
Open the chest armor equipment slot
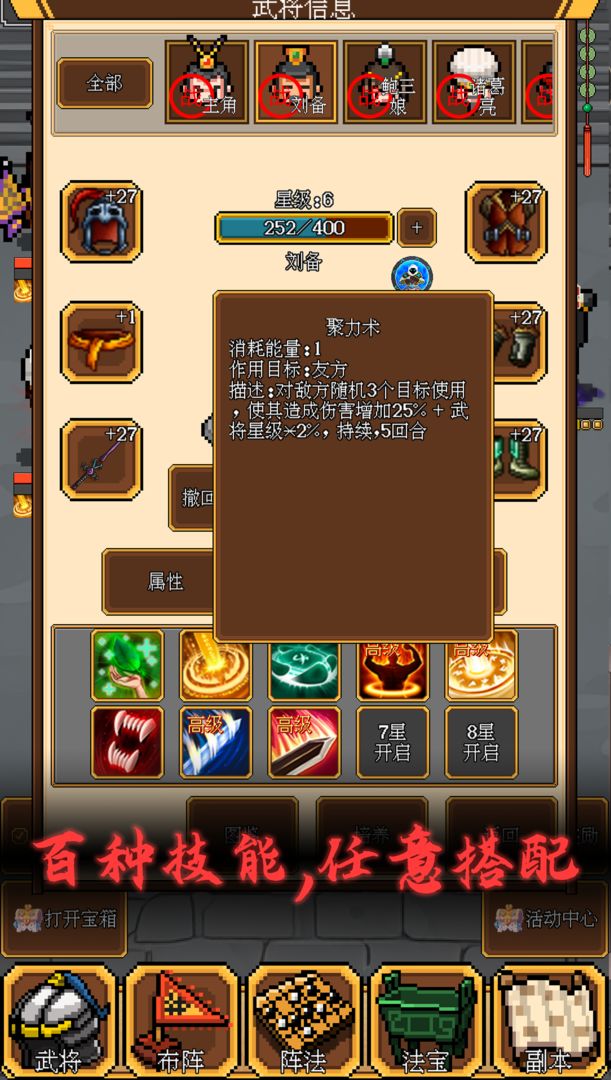pos(506,222)
